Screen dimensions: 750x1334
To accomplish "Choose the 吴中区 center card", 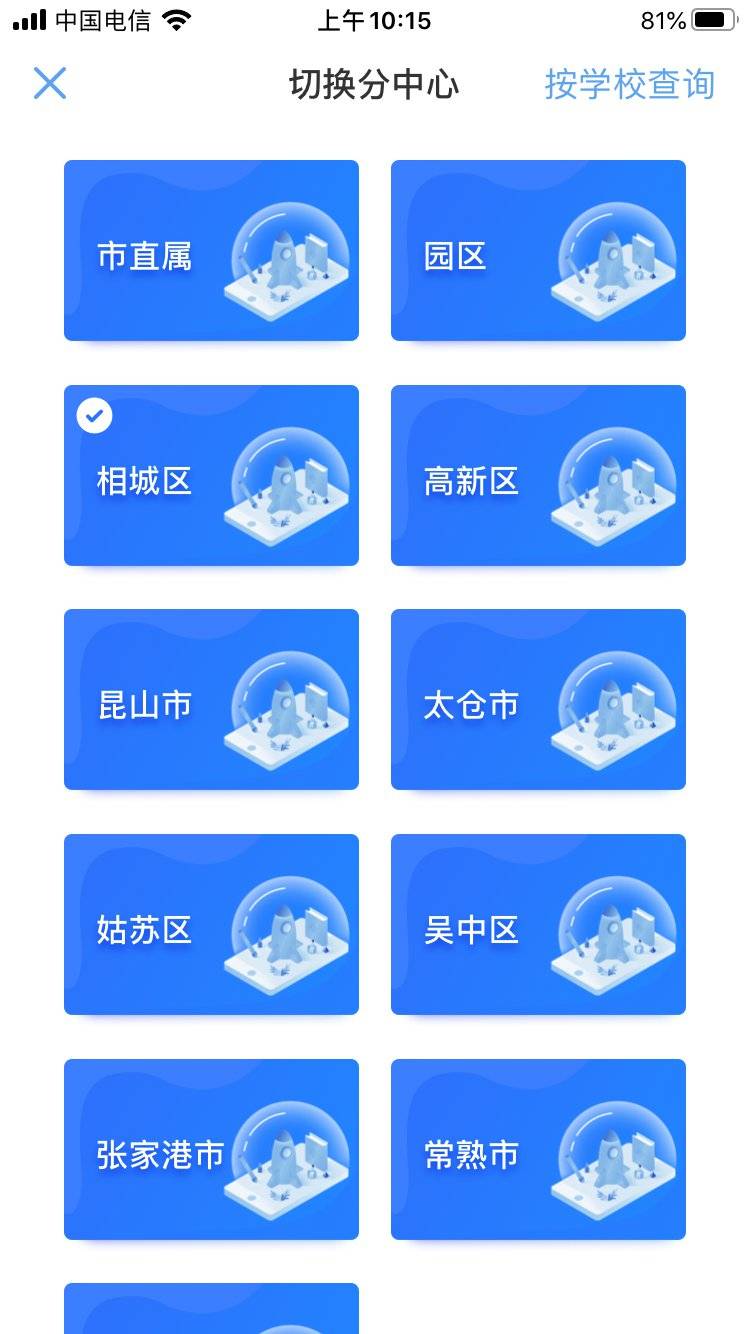I will (538, 925).
